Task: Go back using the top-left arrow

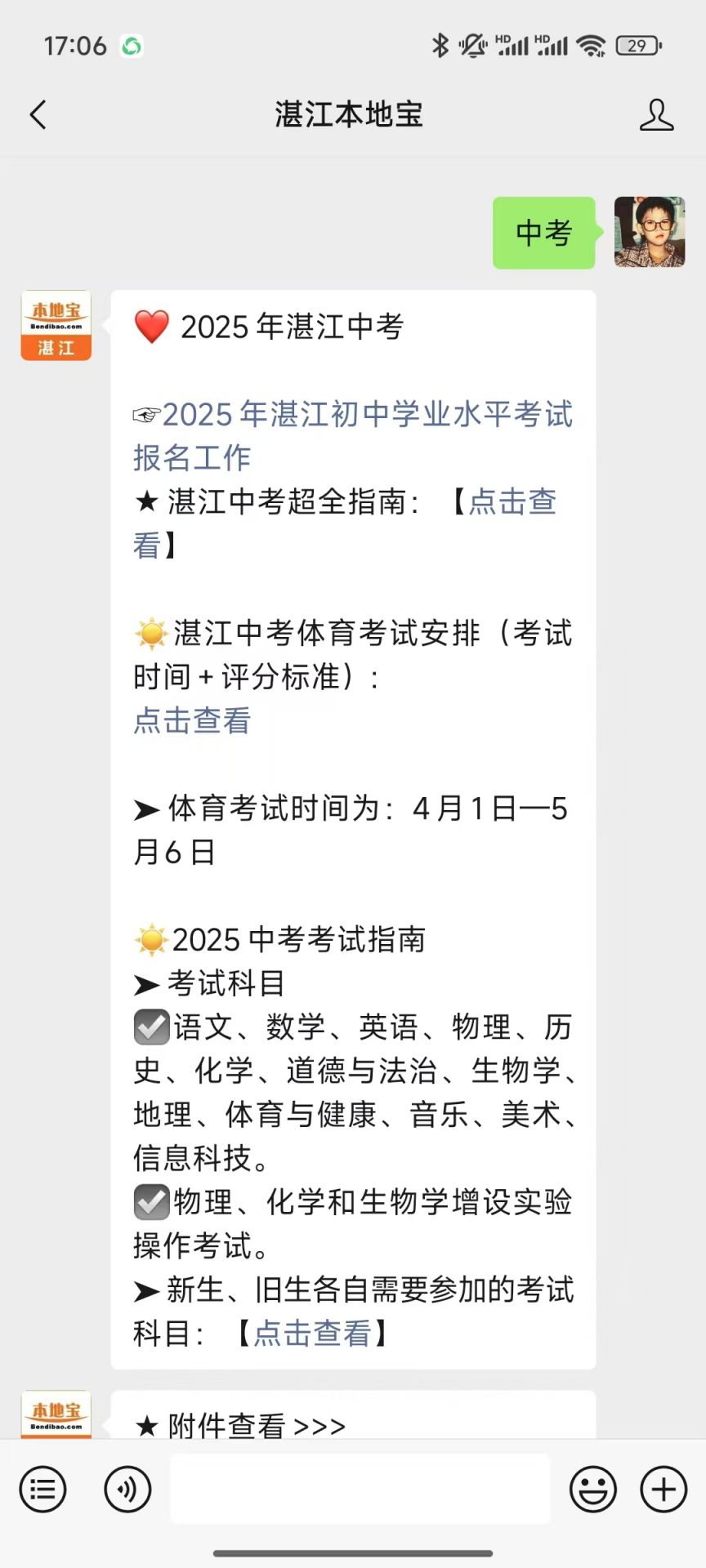Action: [x=38, y=115]
